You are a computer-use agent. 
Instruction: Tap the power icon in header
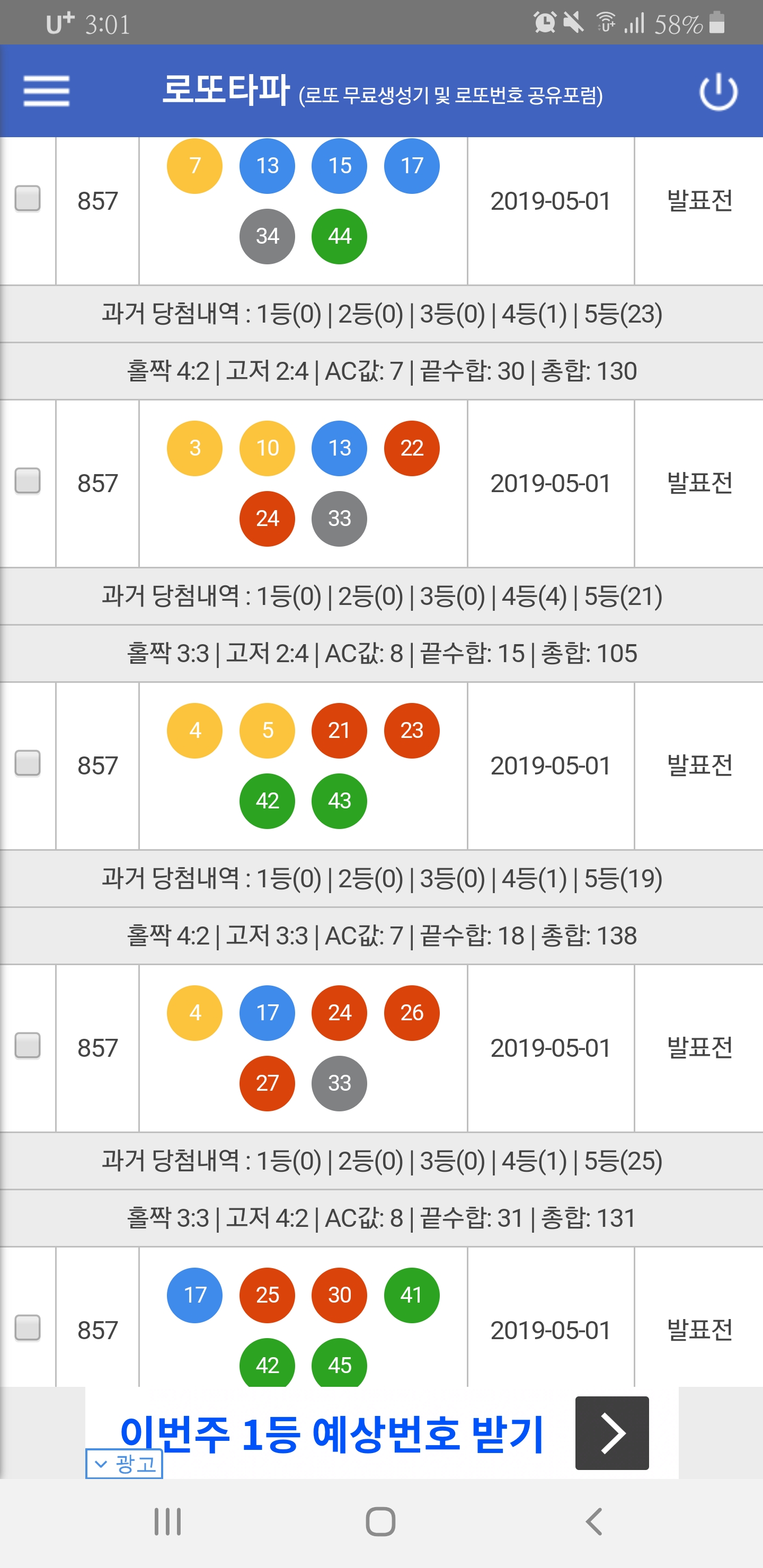click(718, 91)
